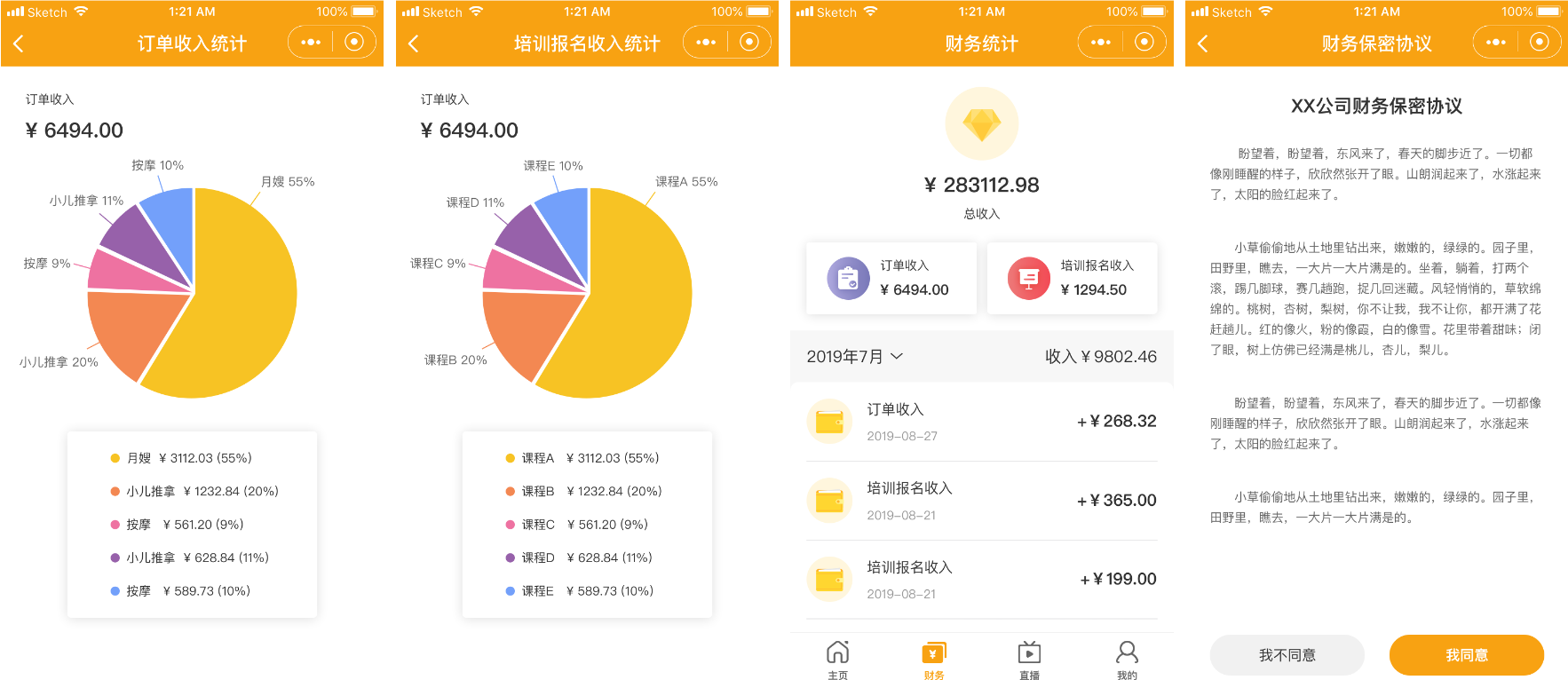This screenshot has height=680, width=1568.
Task: Expand the 2019年7月 month picker
Action: 854,356
